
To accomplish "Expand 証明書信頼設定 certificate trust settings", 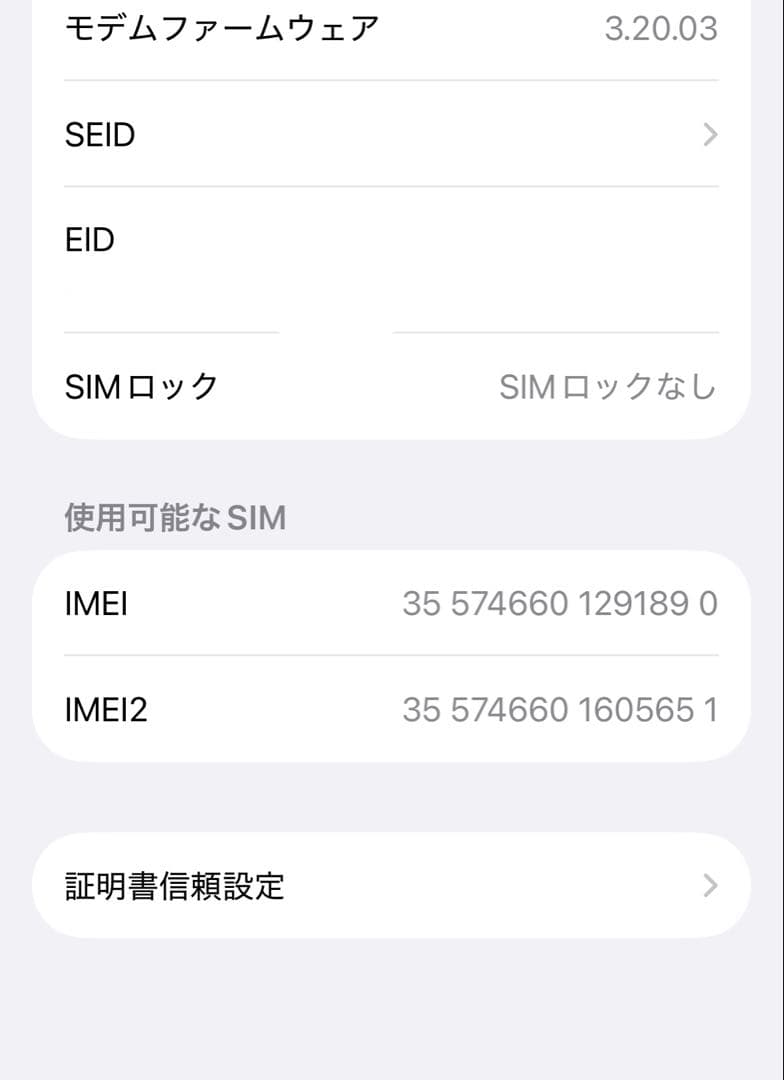I will pyautogui.click(x=390, y=885).
